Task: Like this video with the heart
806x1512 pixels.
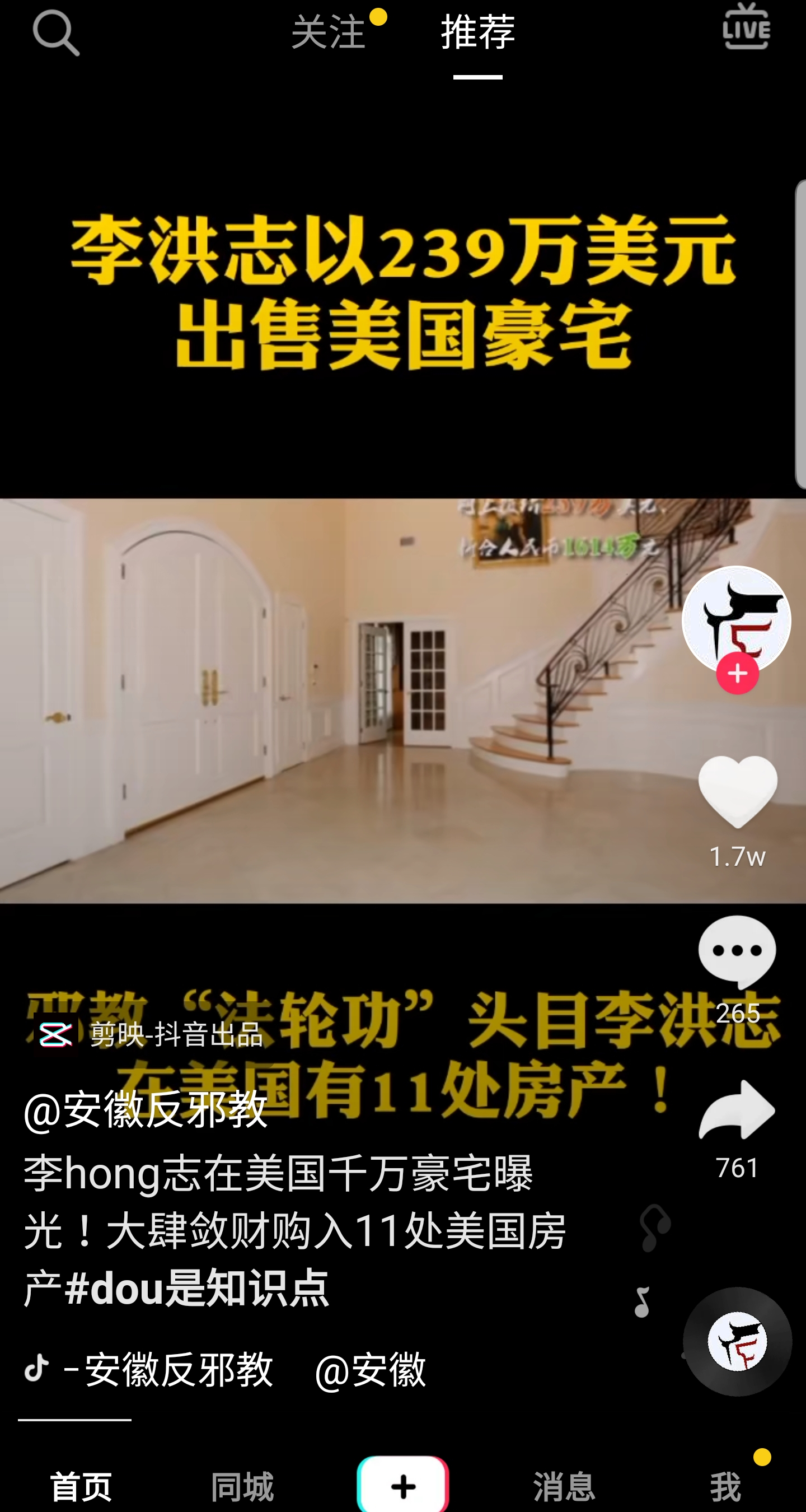Action: pyautogui.click(x=737, y=792)
